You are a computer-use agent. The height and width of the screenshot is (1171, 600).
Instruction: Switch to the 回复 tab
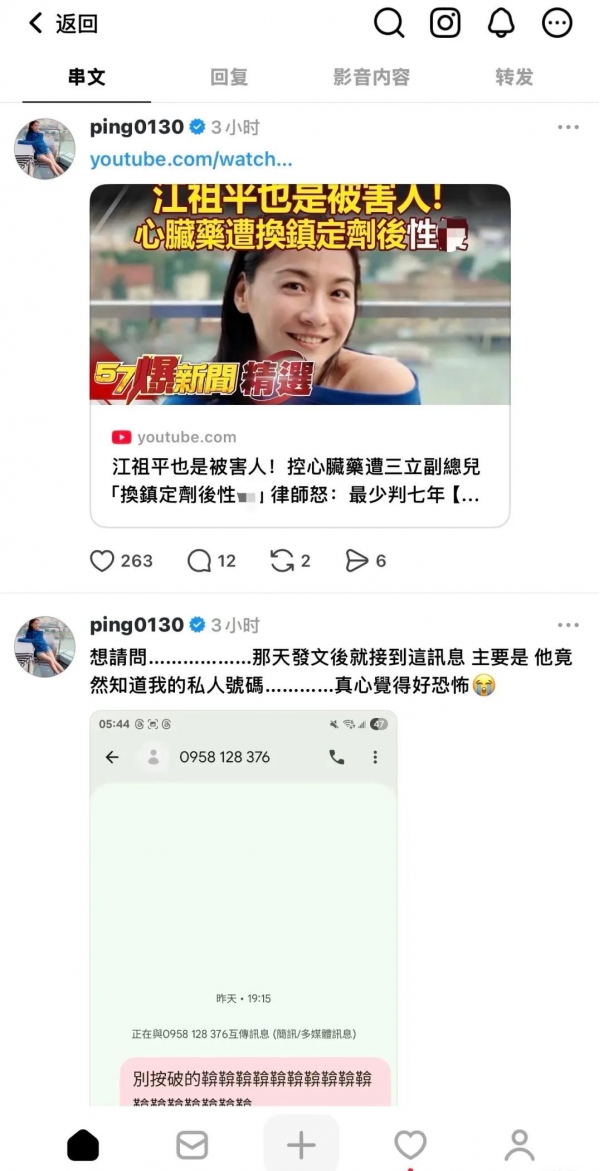(229, 77)
